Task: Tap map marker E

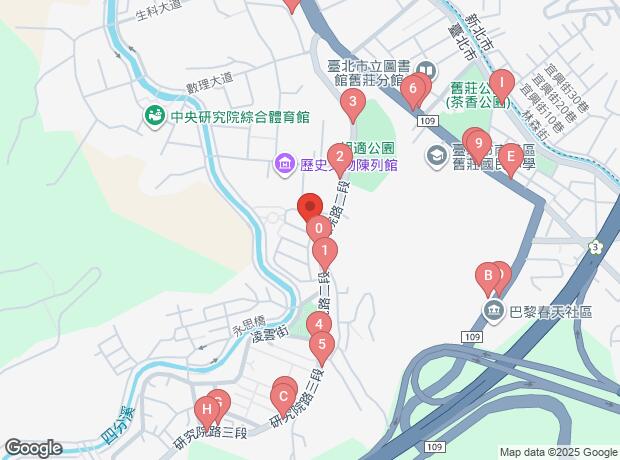Action: click(x=510, y=155)
